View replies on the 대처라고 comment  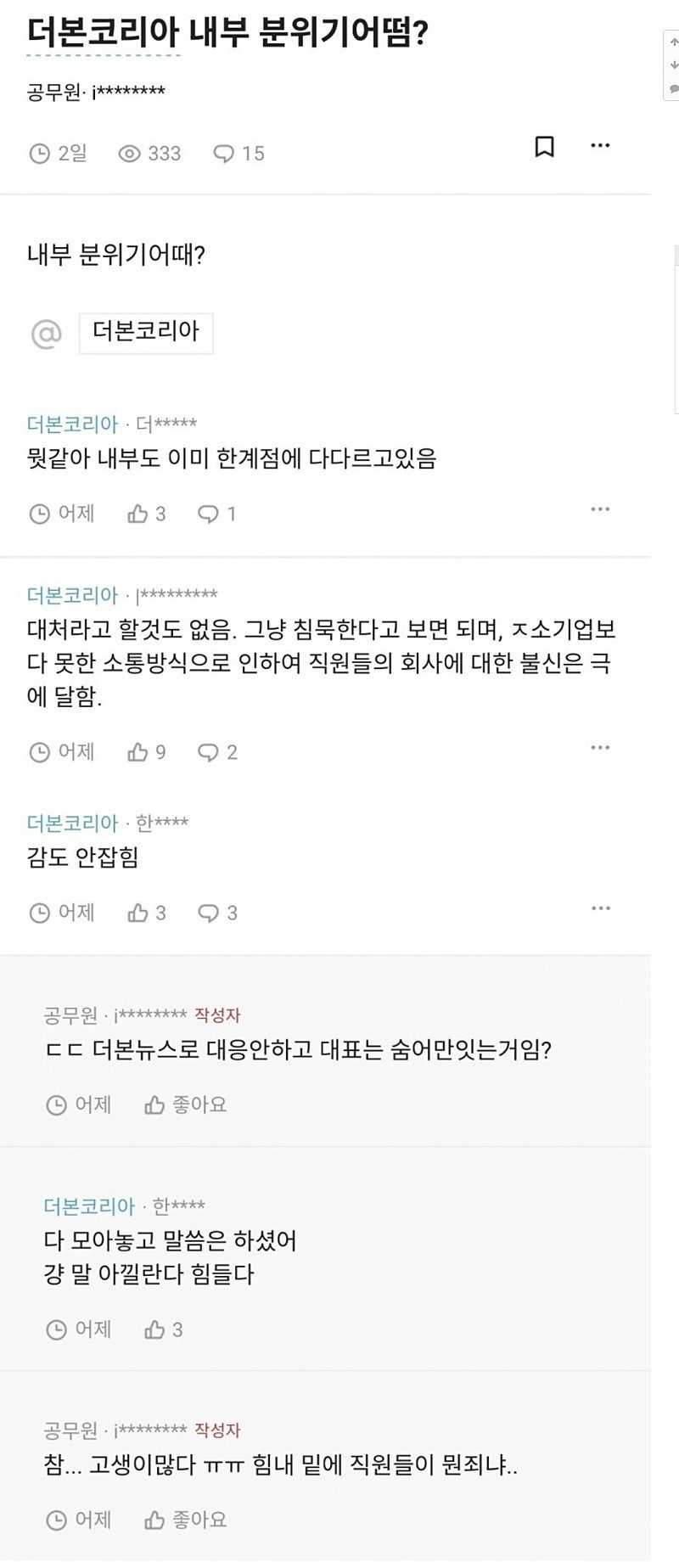pos(217,752)
